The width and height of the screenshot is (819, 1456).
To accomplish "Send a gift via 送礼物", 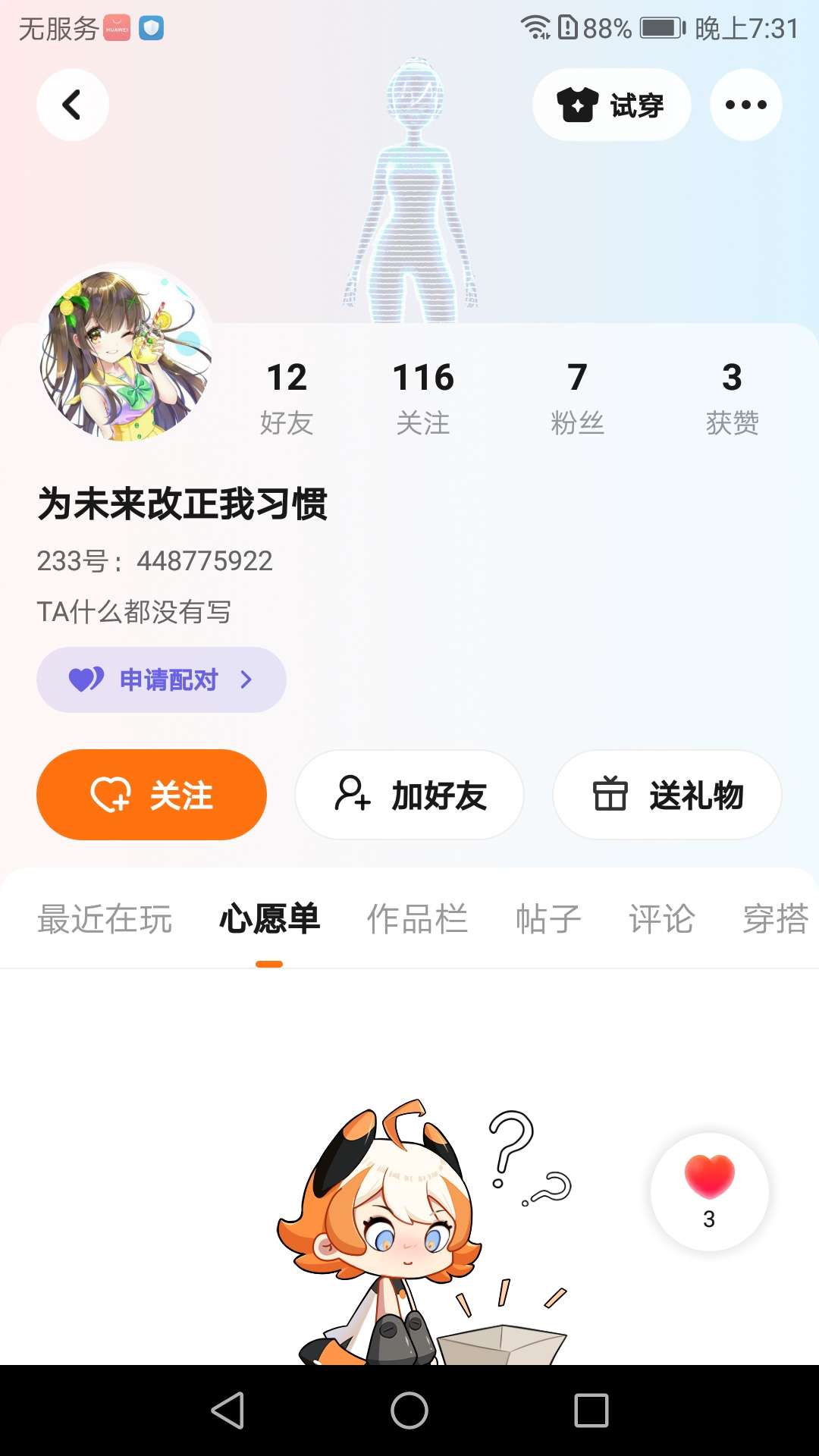I will click(667, 795).
